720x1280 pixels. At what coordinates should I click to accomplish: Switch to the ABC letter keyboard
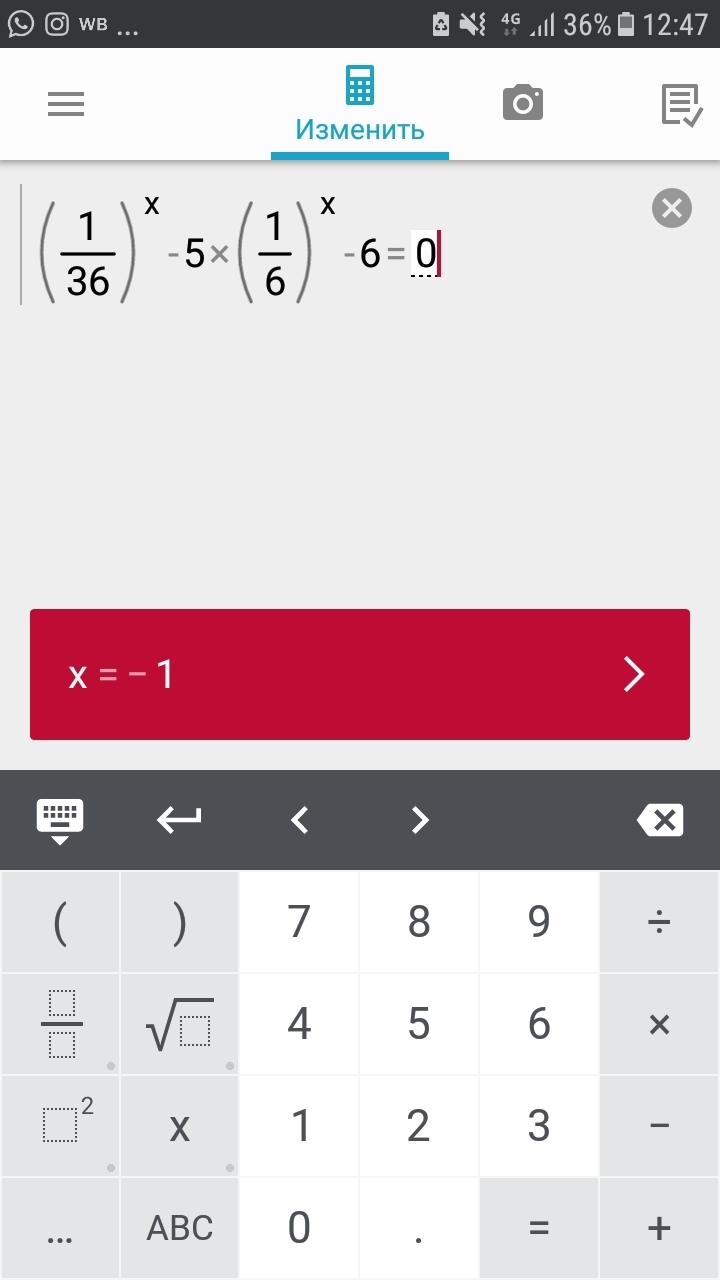180,1228
